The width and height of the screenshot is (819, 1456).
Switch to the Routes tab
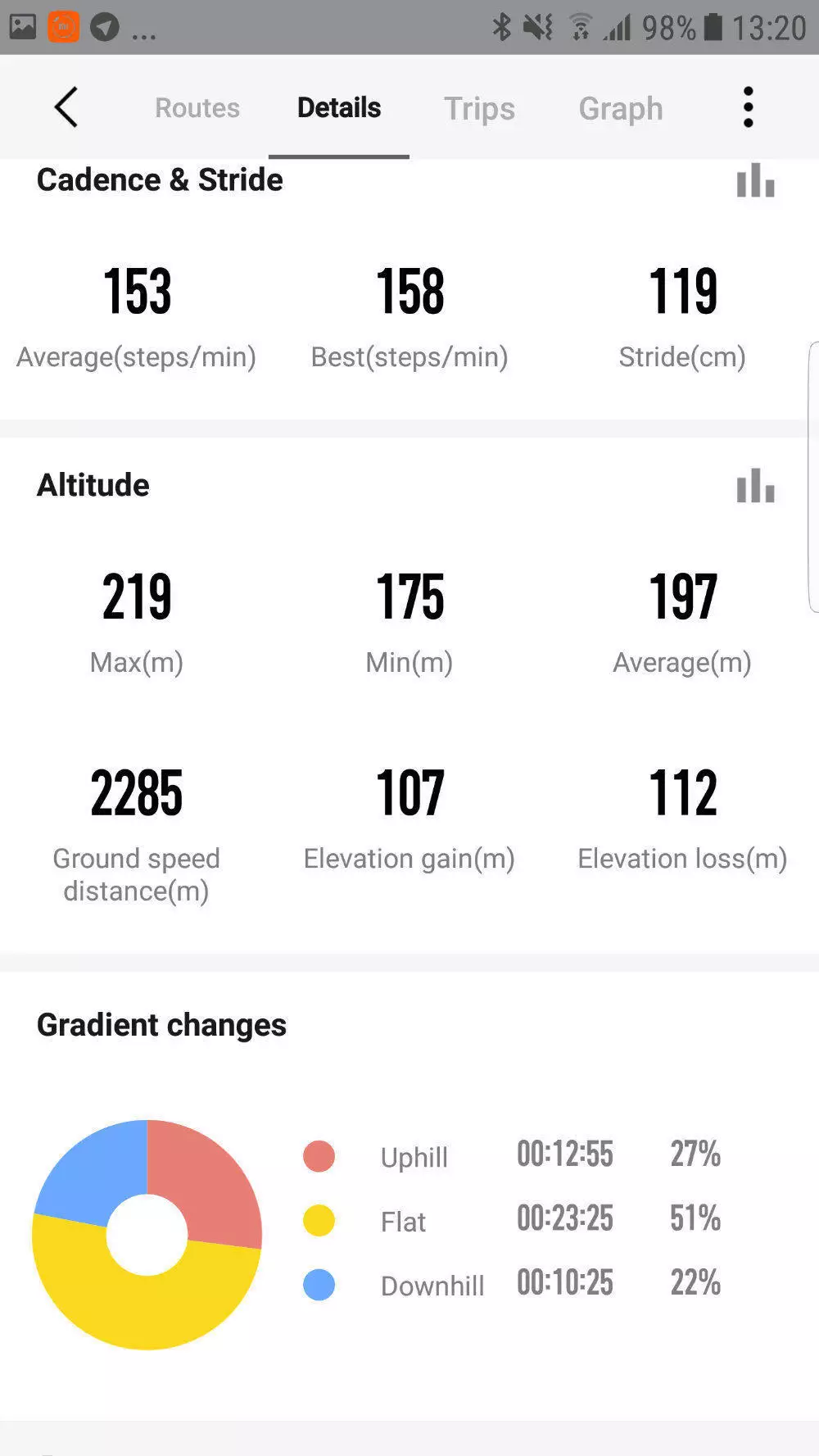click(x=197, y=108)
